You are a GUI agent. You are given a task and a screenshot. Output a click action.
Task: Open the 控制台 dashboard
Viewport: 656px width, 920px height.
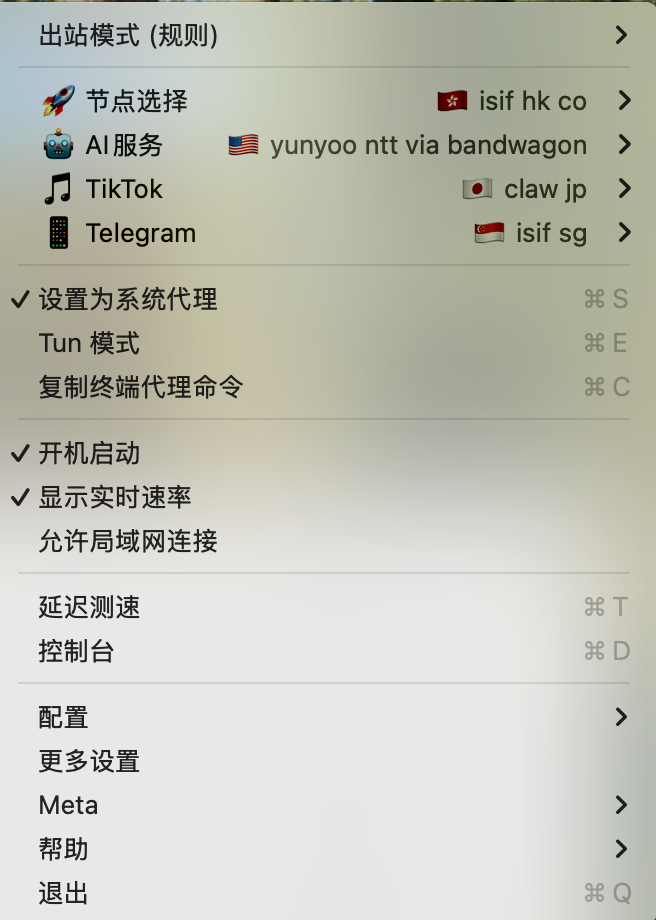(76, 651)
